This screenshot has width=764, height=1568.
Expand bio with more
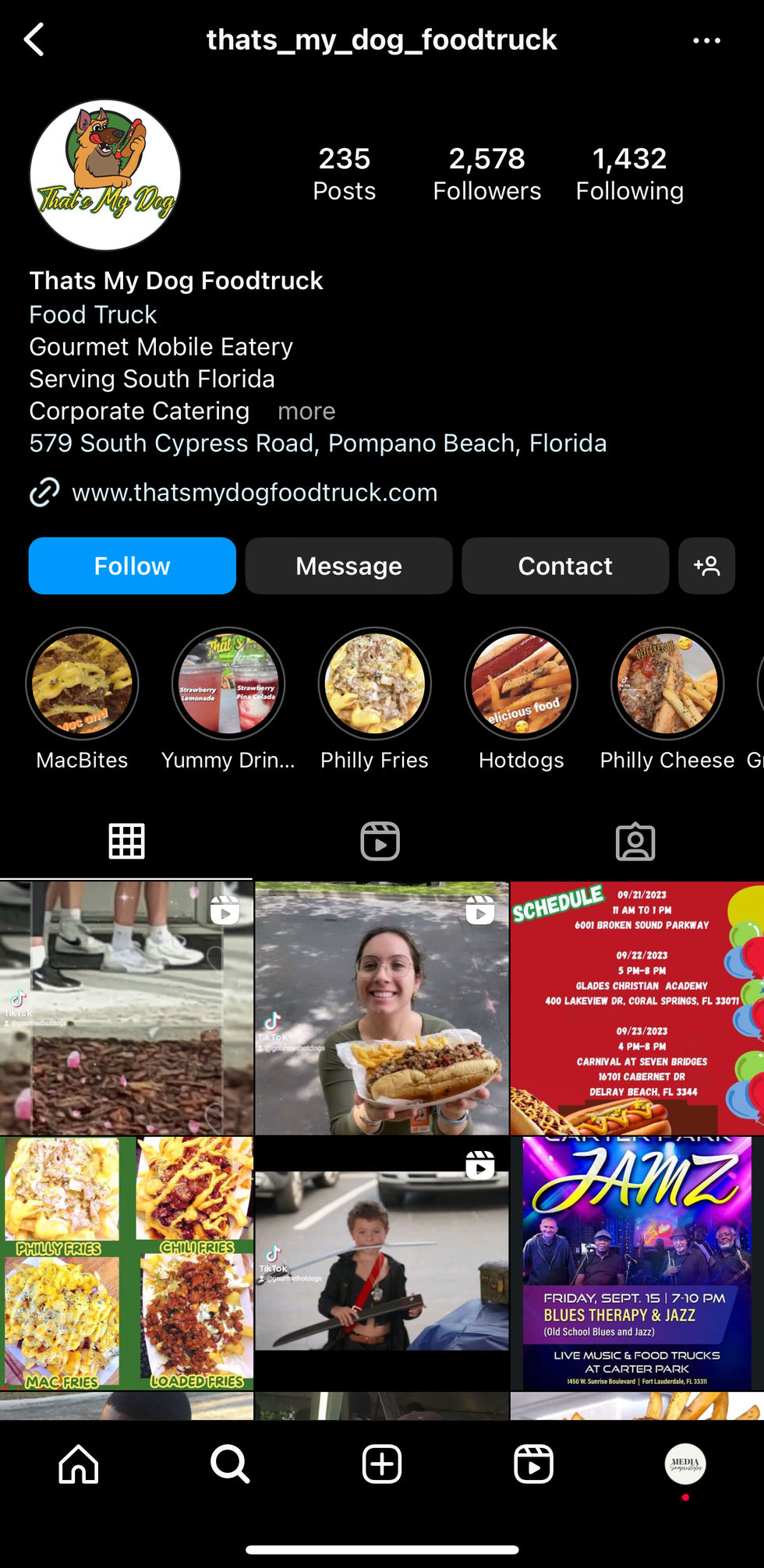click(306, 411)
